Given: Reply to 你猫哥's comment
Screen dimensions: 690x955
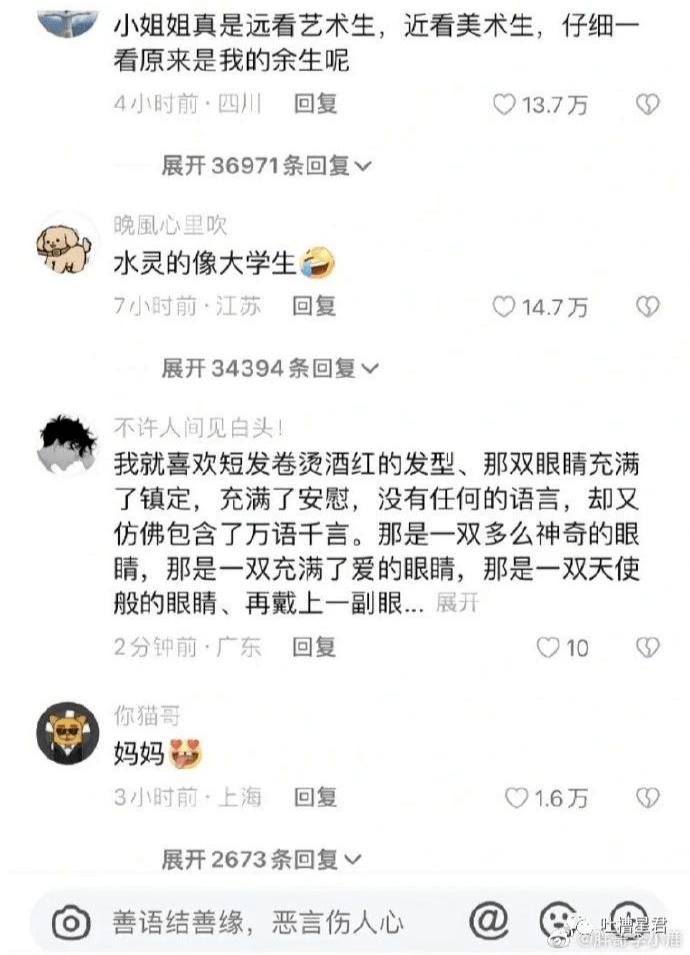Looking at the screenshot, I should (x=314, y=797).
